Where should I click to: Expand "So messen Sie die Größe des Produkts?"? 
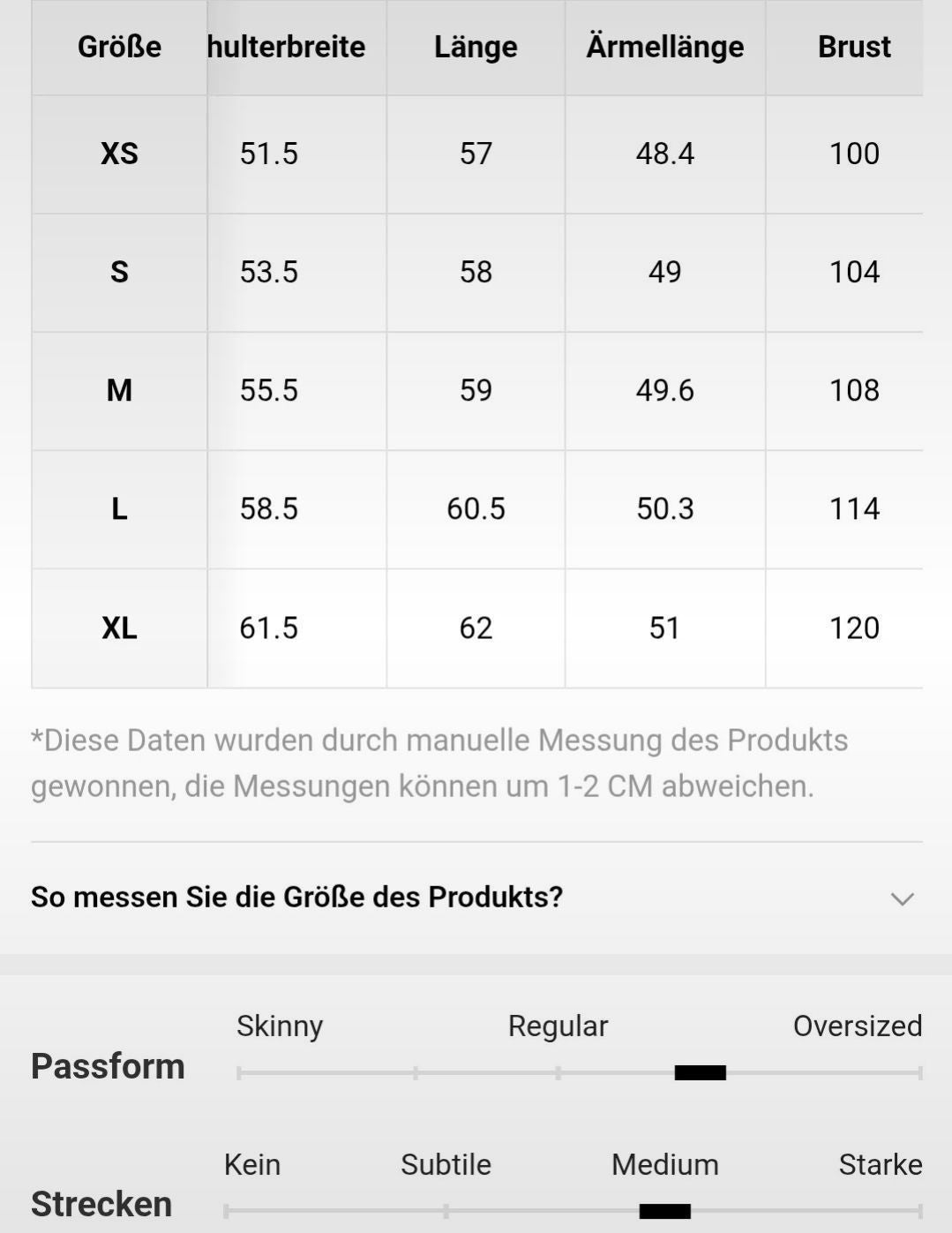click(x=901, y=898)
